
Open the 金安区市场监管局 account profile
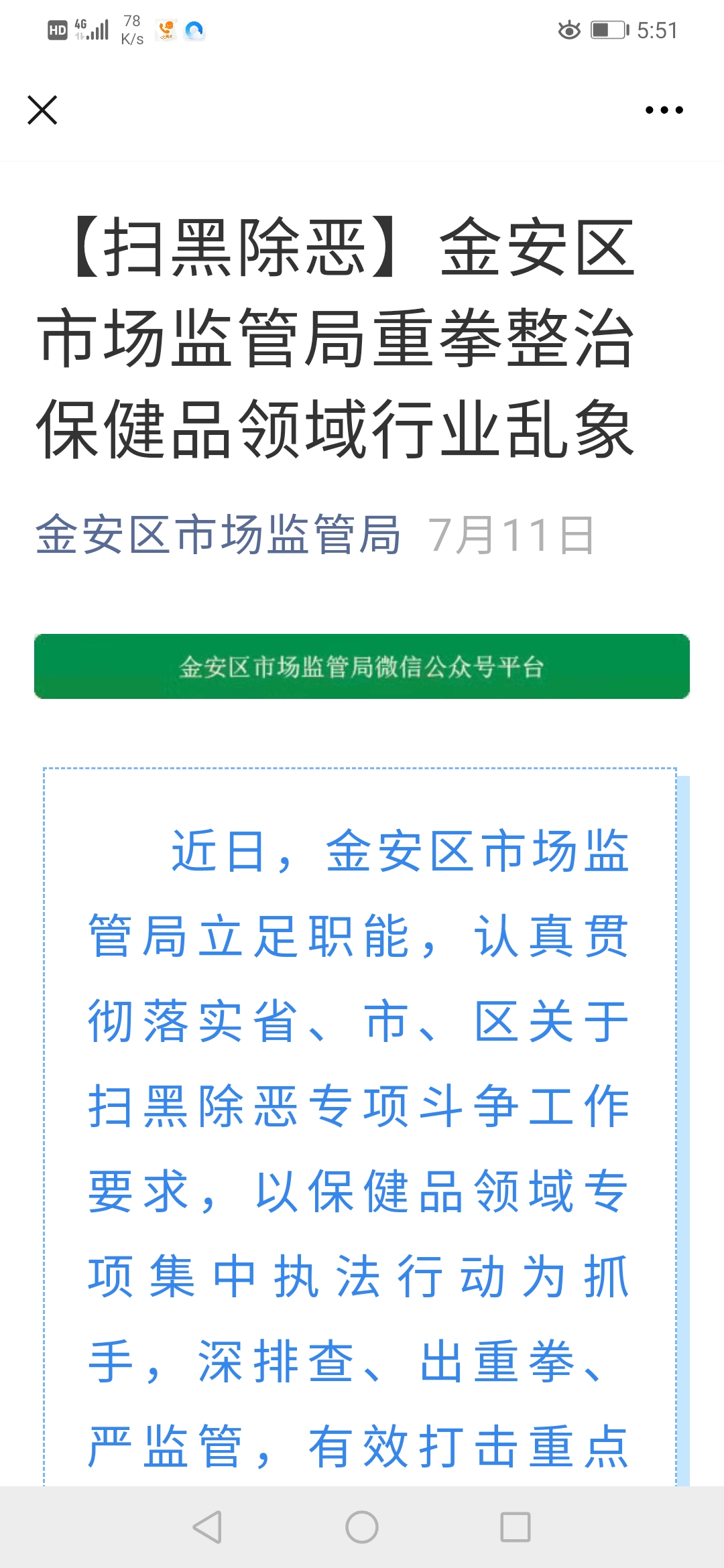pos(219,535)
